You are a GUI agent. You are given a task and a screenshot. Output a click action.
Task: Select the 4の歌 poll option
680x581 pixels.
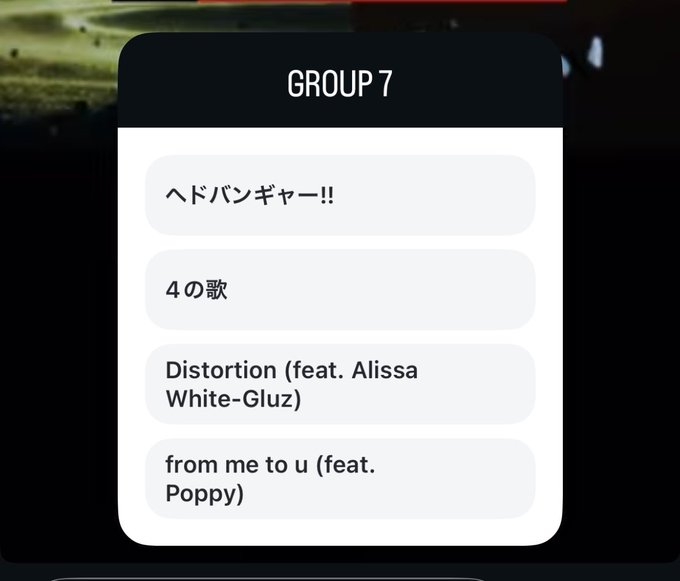[340, 290]
